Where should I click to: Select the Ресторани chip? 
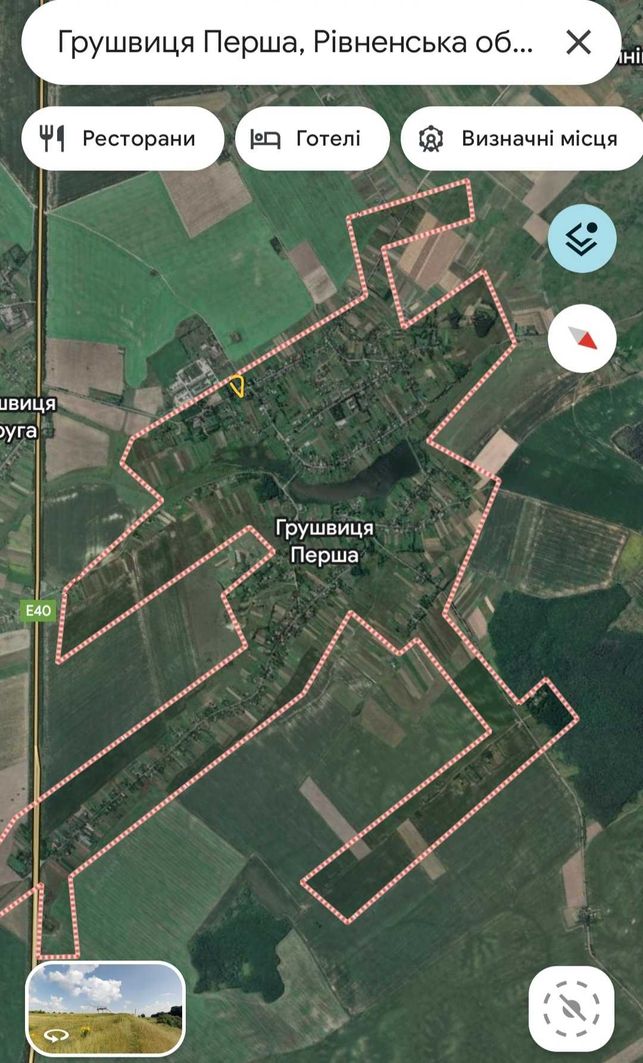(123, 138)
